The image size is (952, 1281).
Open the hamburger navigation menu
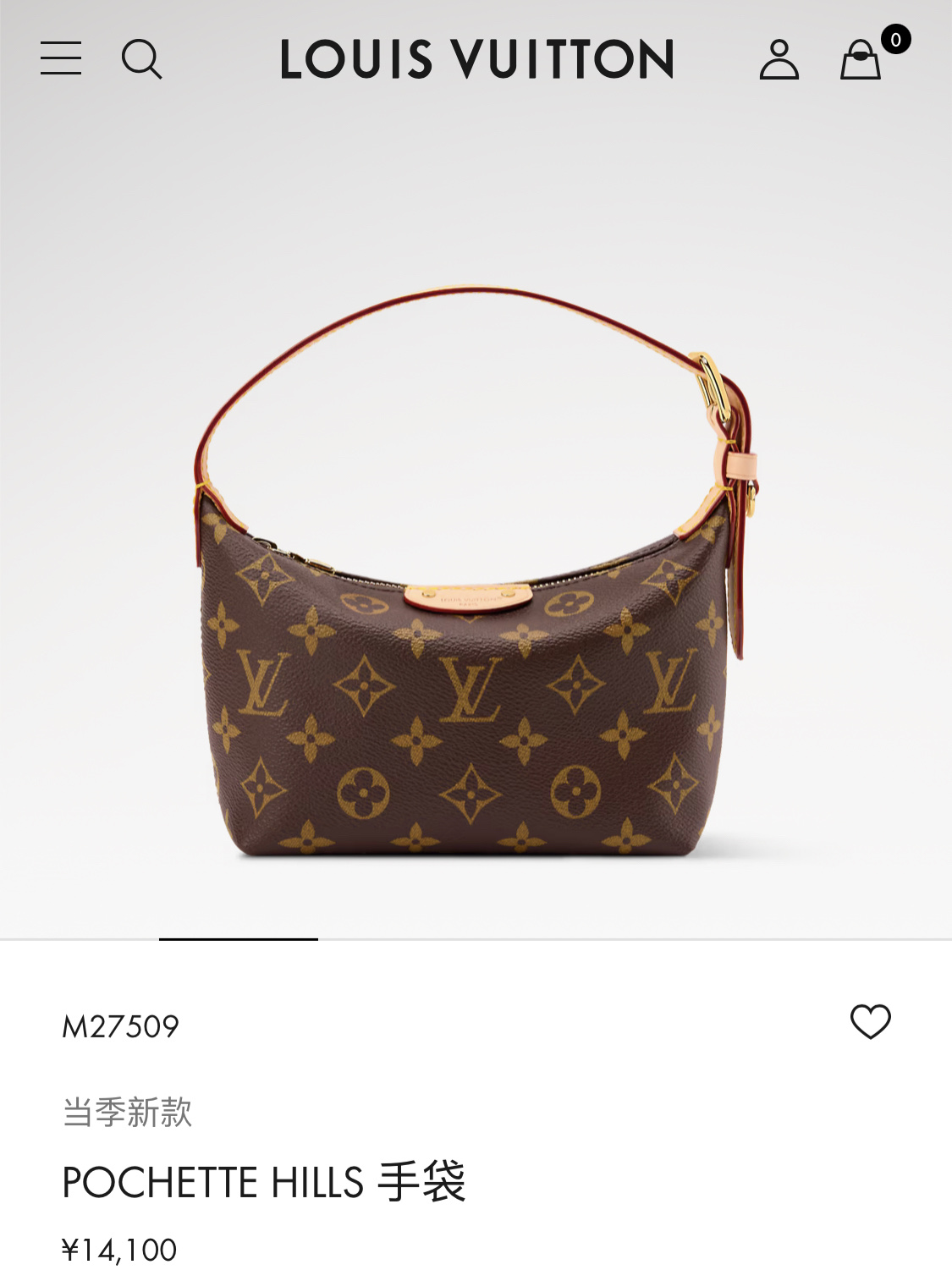(61, 58)
